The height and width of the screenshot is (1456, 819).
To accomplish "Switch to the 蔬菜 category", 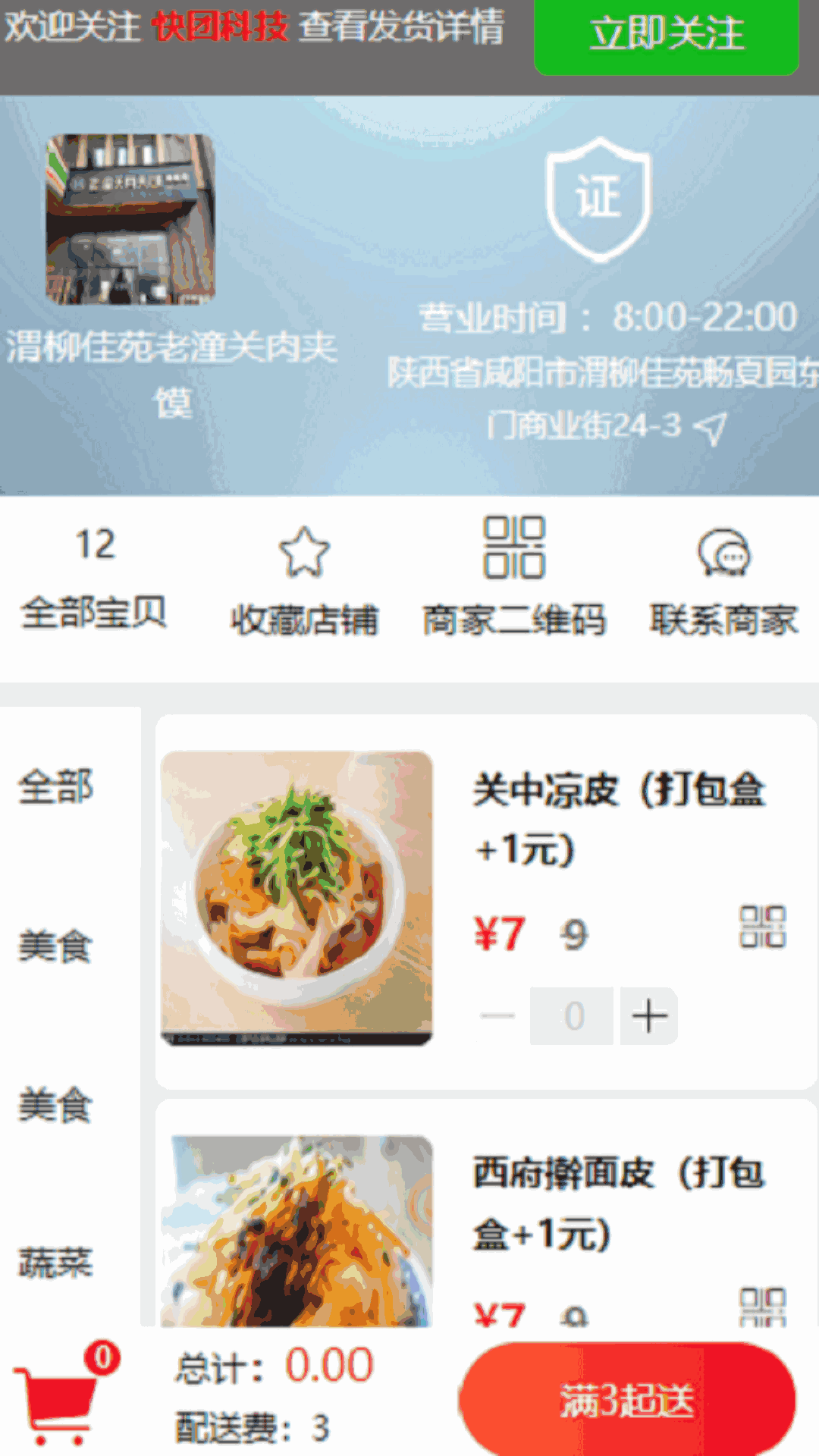I will coord(56,1263).
